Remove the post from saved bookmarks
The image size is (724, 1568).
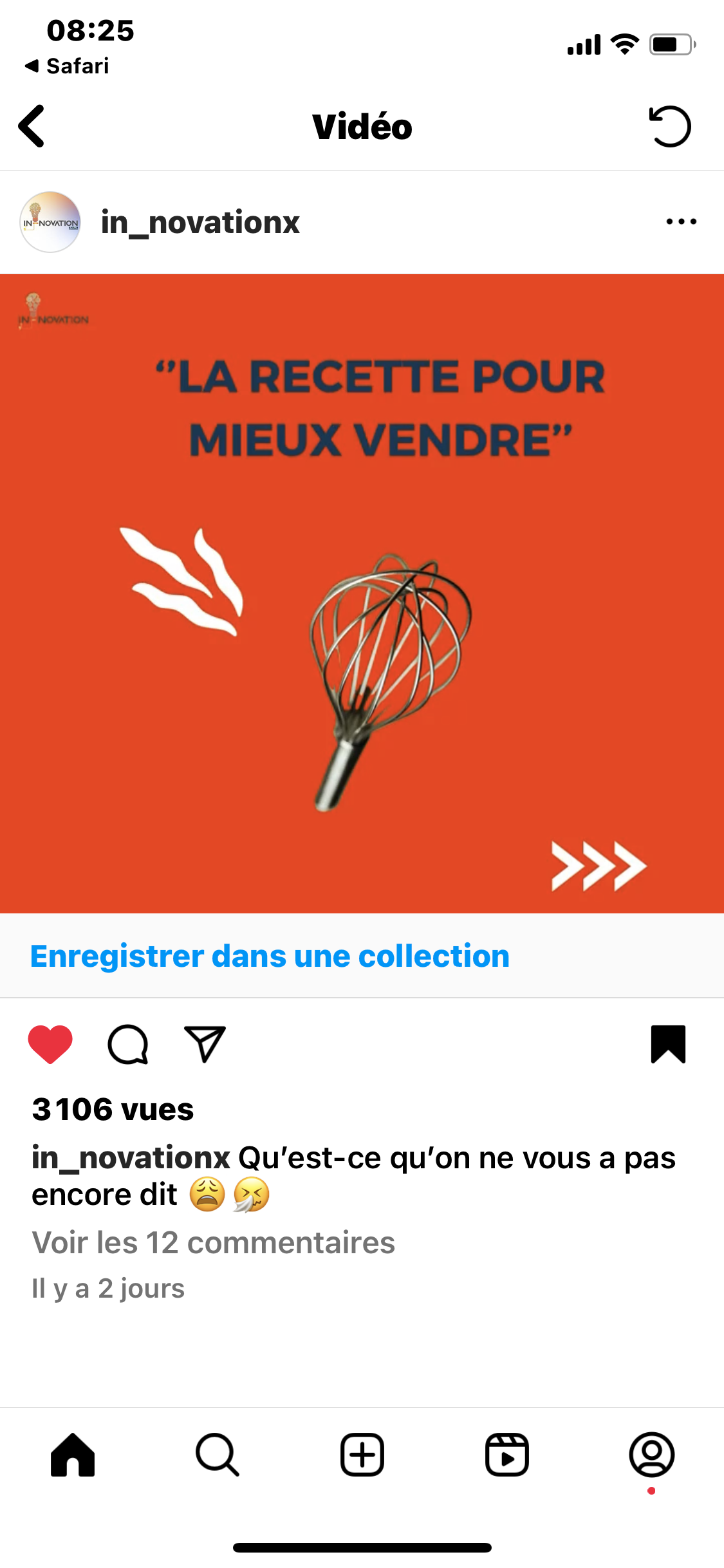[x=668, y=1043]
